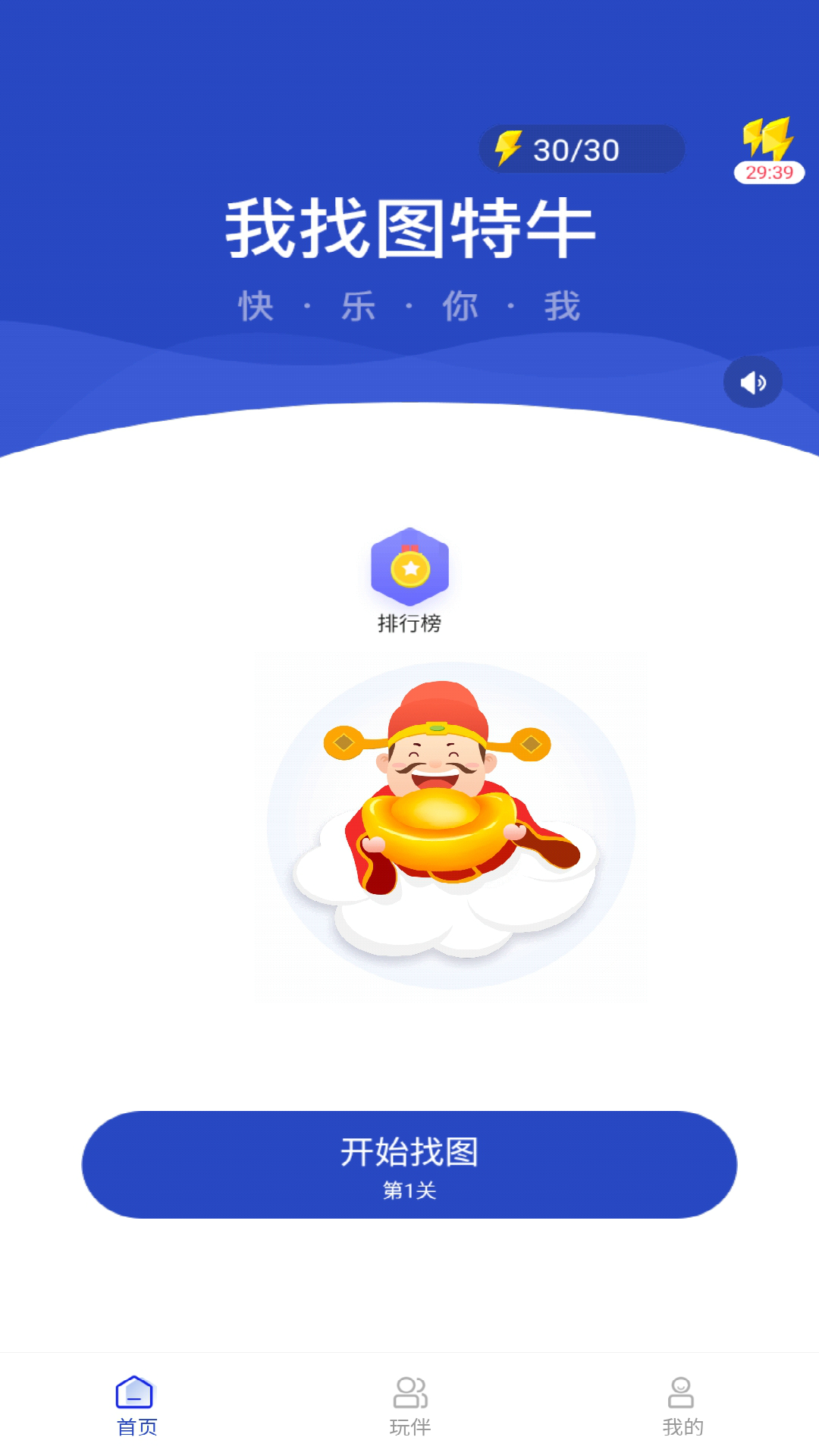The height and width of the screenshot is (1456, 819).
Task: Tap the 开始找图 start button
Action: tap(409, 1165)
